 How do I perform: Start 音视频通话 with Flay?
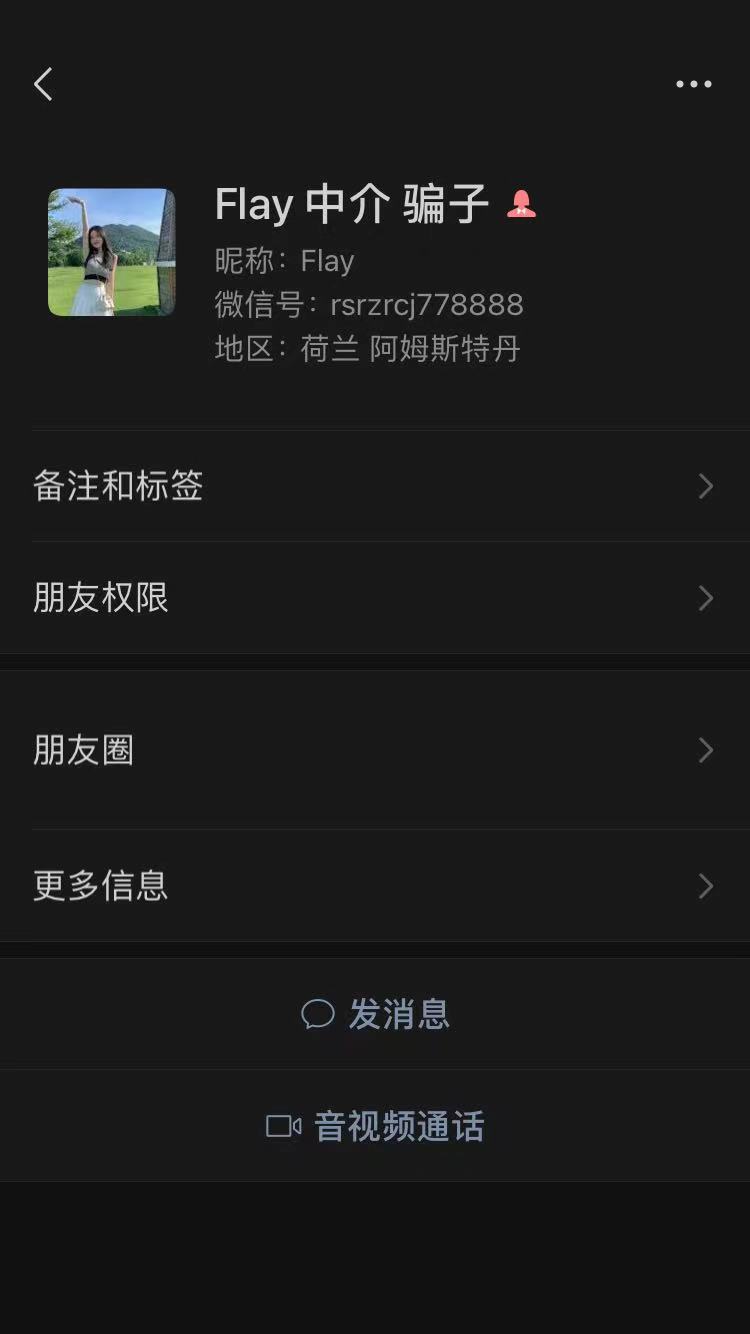(375, 1126)
